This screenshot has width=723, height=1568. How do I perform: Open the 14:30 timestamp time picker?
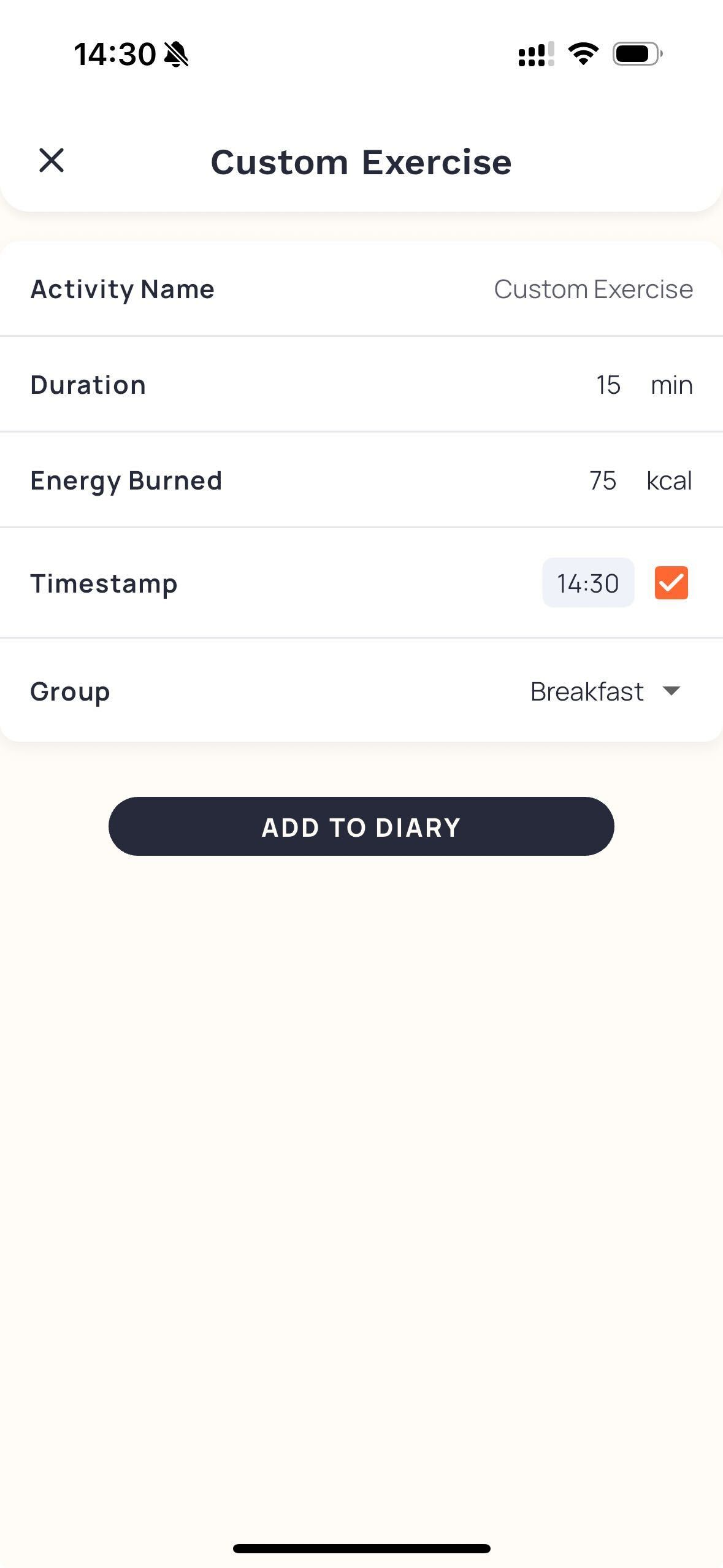pyautogui.click(x=588, y=583)
